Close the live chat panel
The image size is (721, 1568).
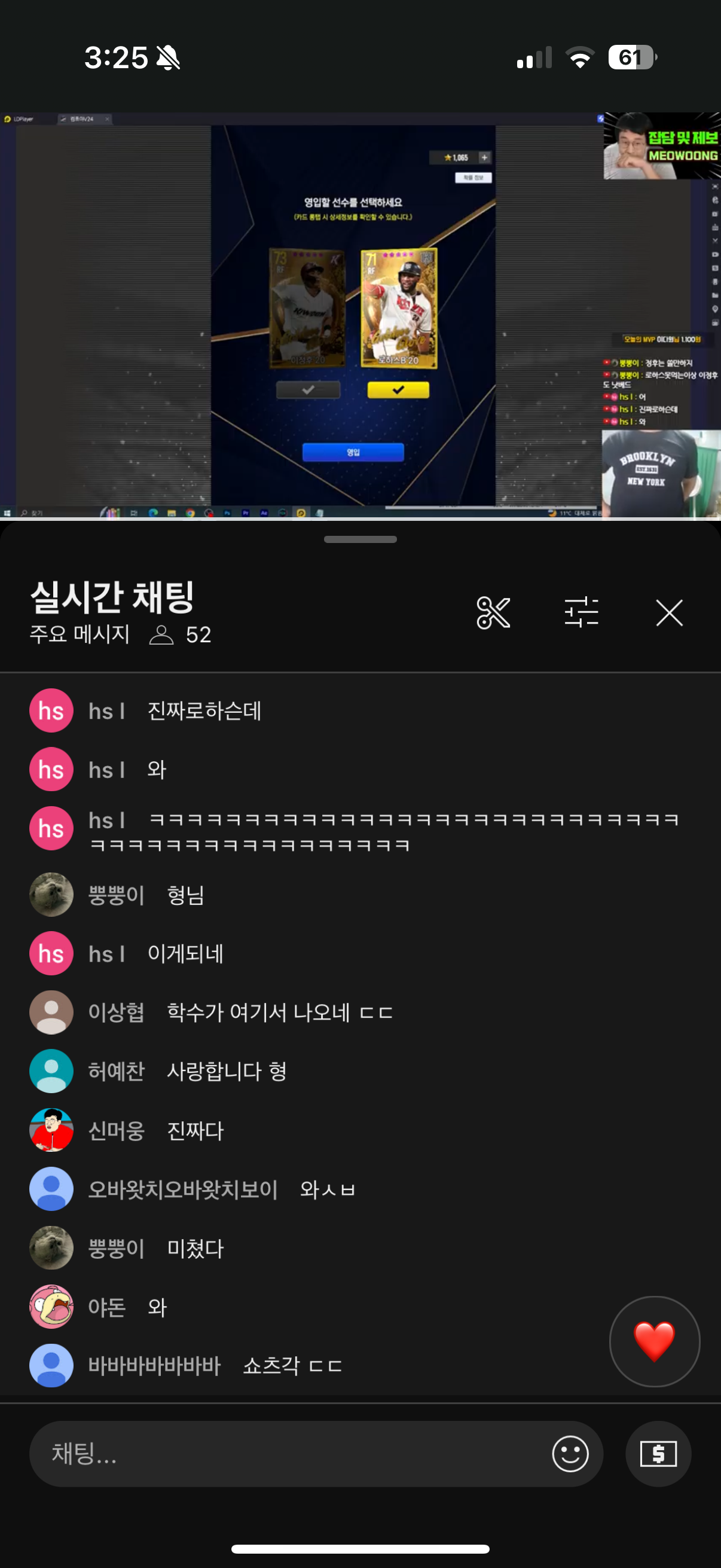click(x=669, y=612)
